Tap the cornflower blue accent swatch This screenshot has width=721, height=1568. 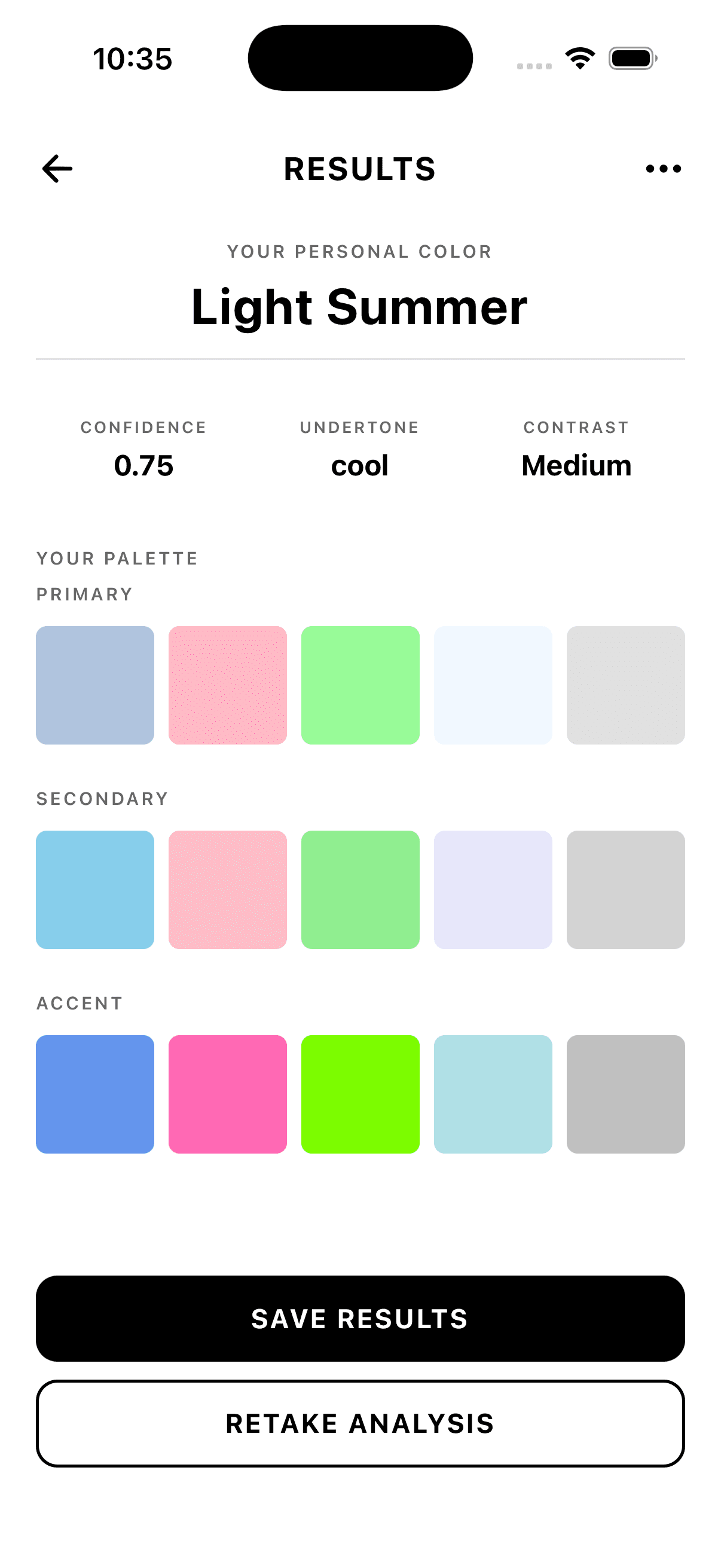95,1094
